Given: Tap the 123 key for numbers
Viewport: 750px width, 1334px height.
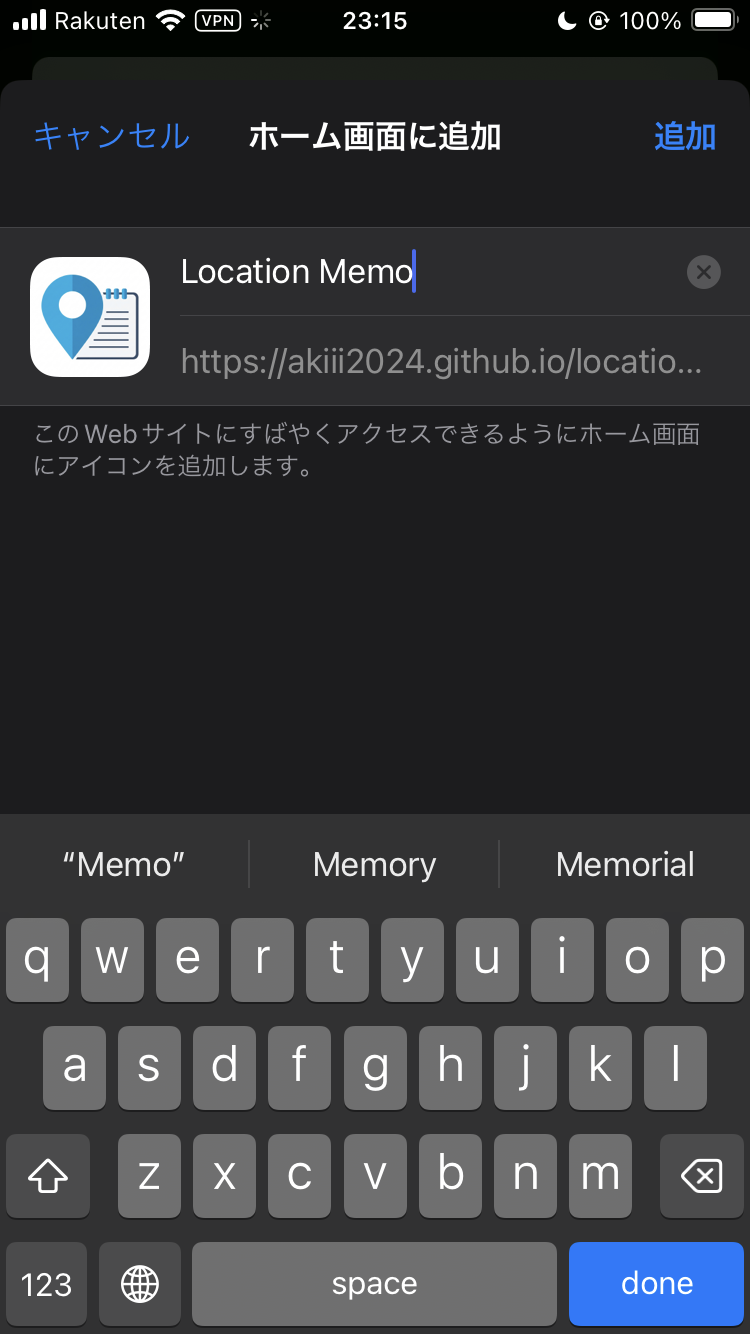Looking at the screenshot, I should (46, 1283).
